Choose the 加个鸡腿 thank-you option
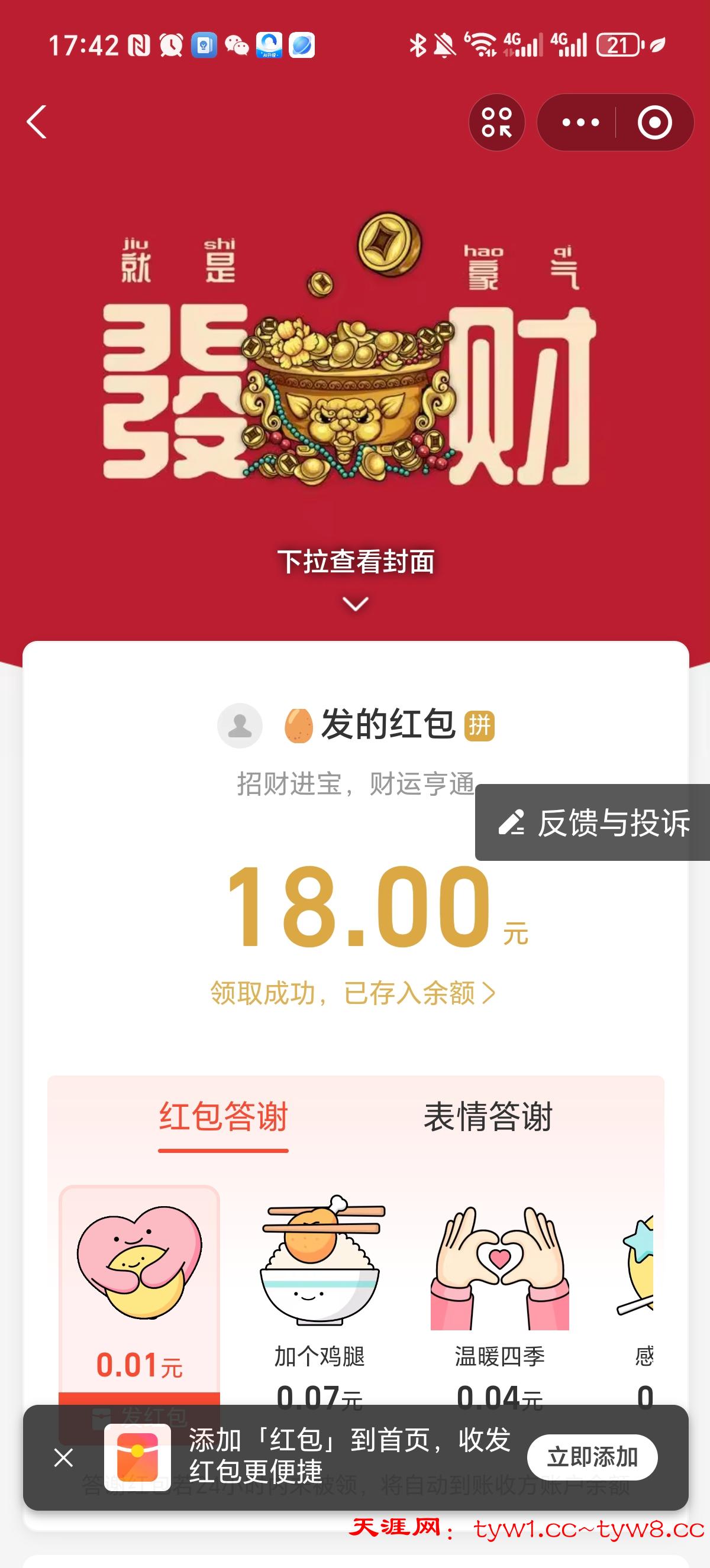710x1568 pixels. (x=319, y=1297)
